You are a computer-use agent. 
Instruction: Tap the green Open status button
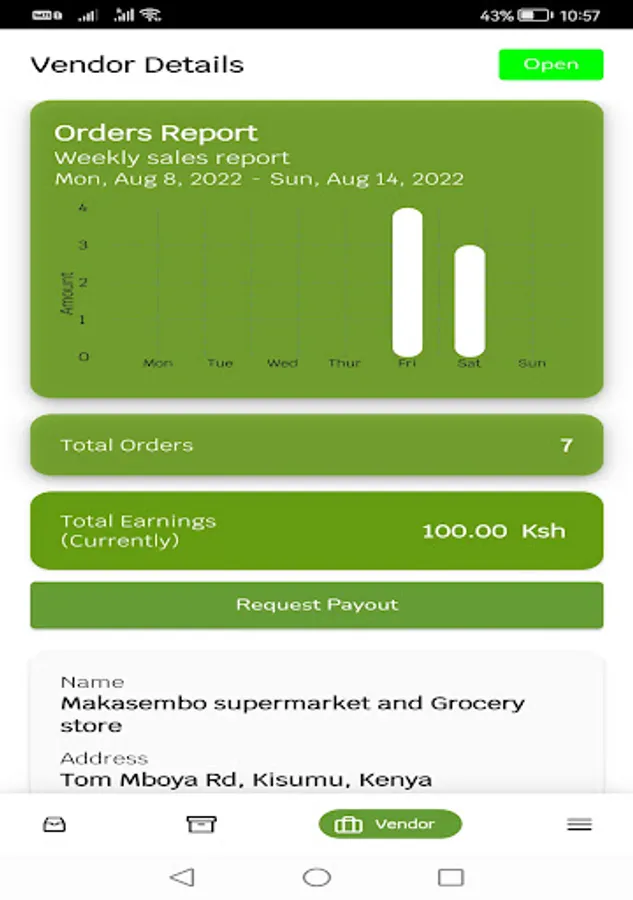551,65
